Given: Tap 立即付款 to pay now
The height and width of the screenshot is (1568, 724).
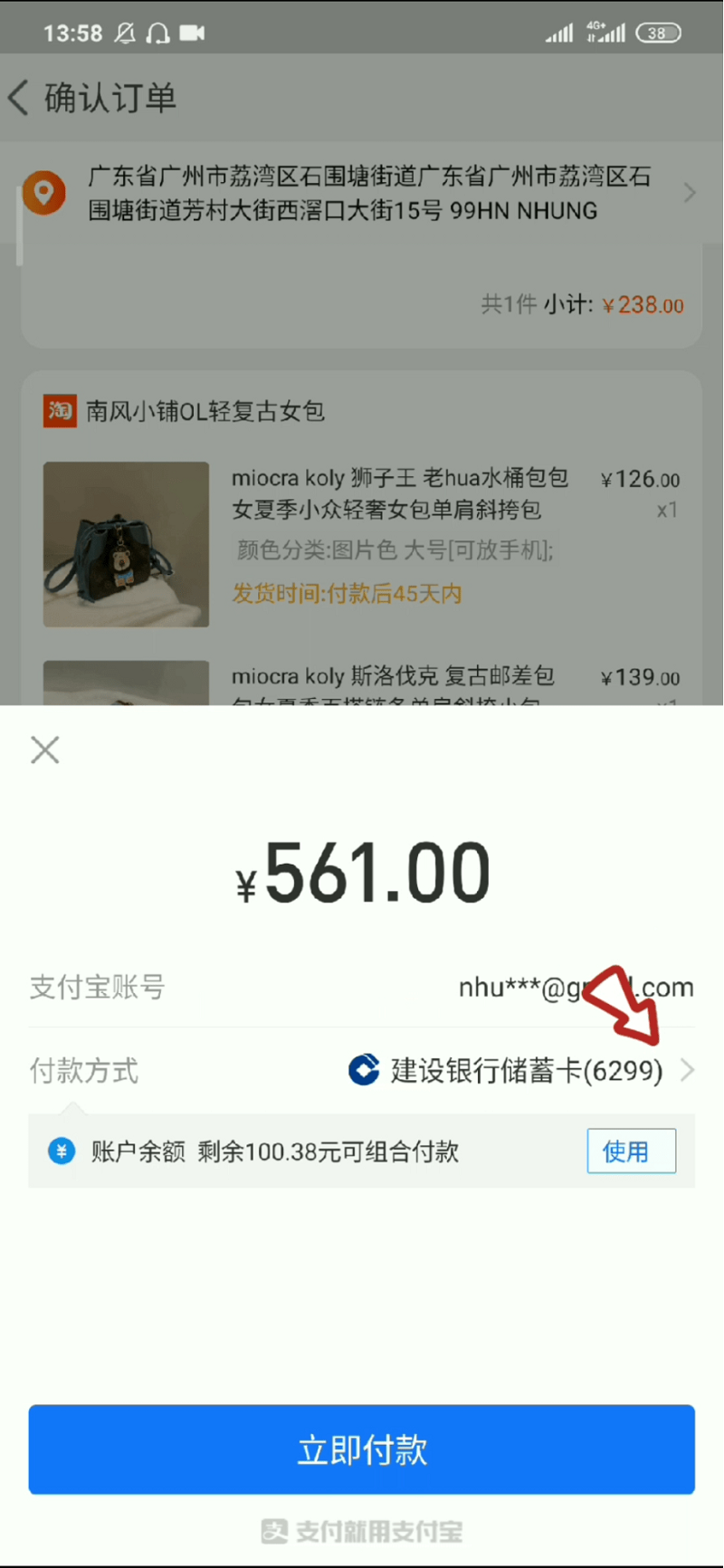Looking at the screenshot, I should tap(361, 1449).
